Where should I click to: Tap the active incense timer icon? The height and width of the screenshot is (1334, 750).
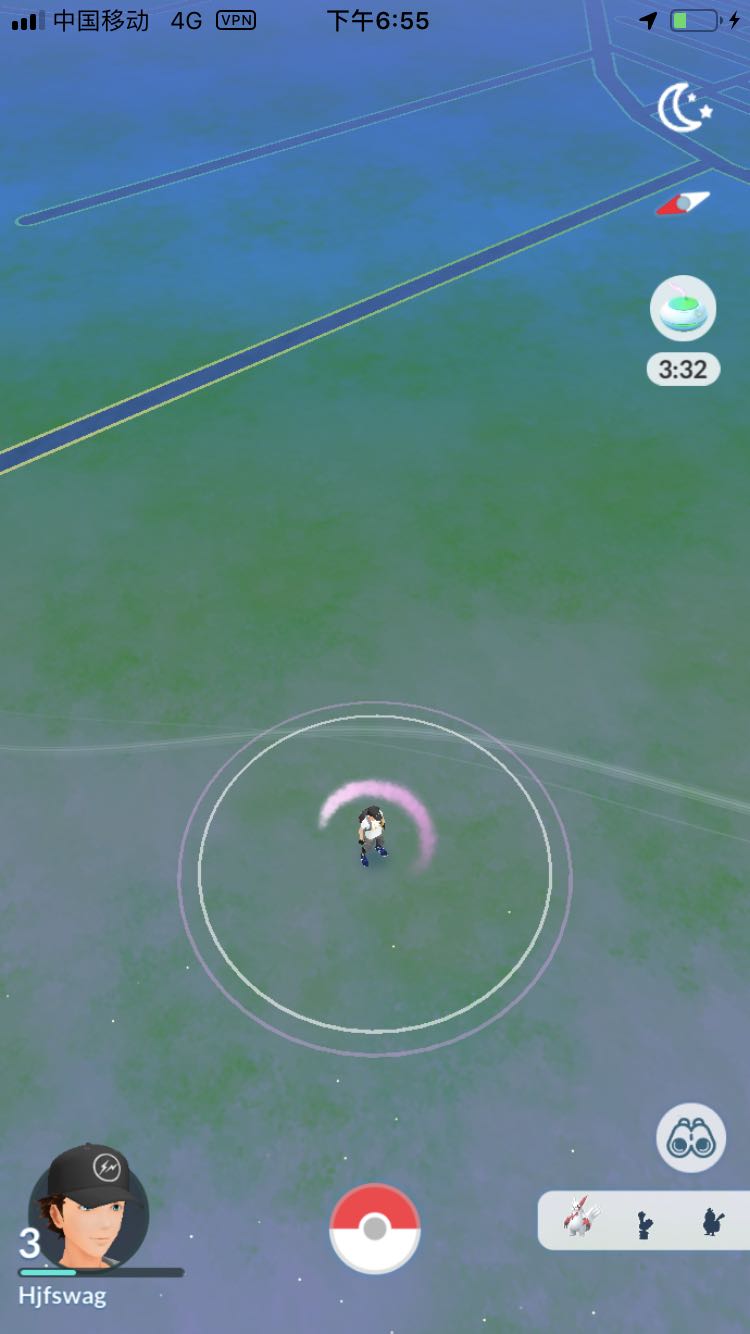pos(683,309)
